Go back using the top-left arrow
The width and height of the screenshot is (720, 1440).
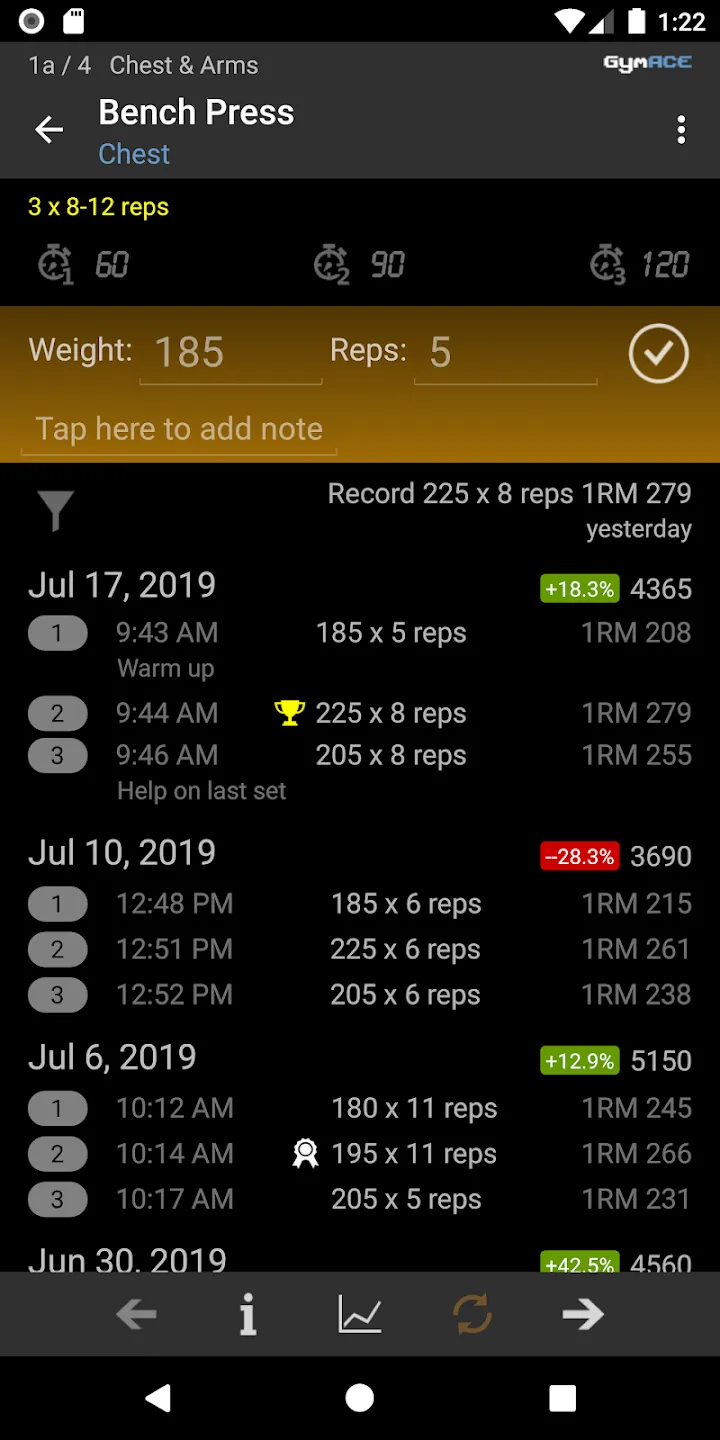point(49,129)
